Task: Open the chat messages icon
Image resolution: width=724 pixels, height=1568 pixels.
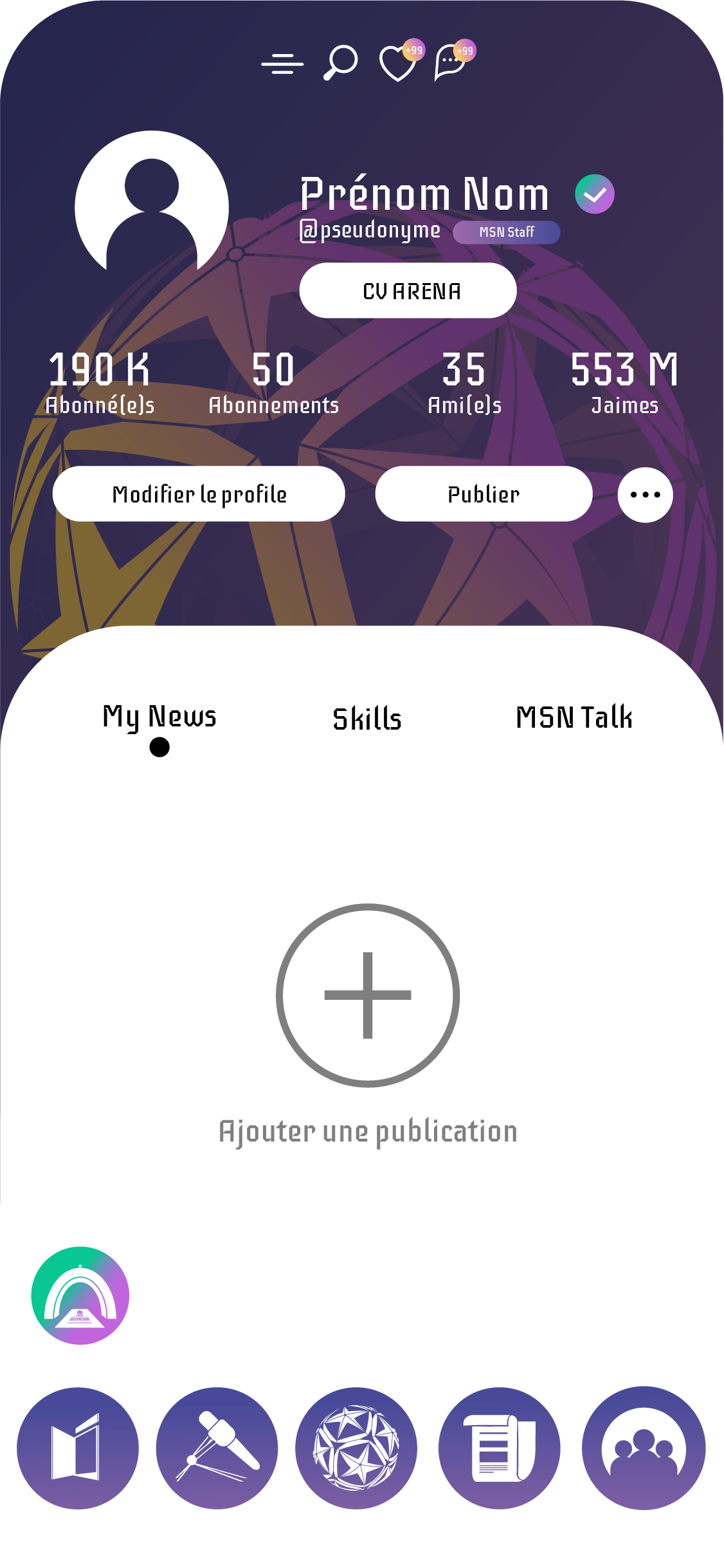Action: coord(450,63)
